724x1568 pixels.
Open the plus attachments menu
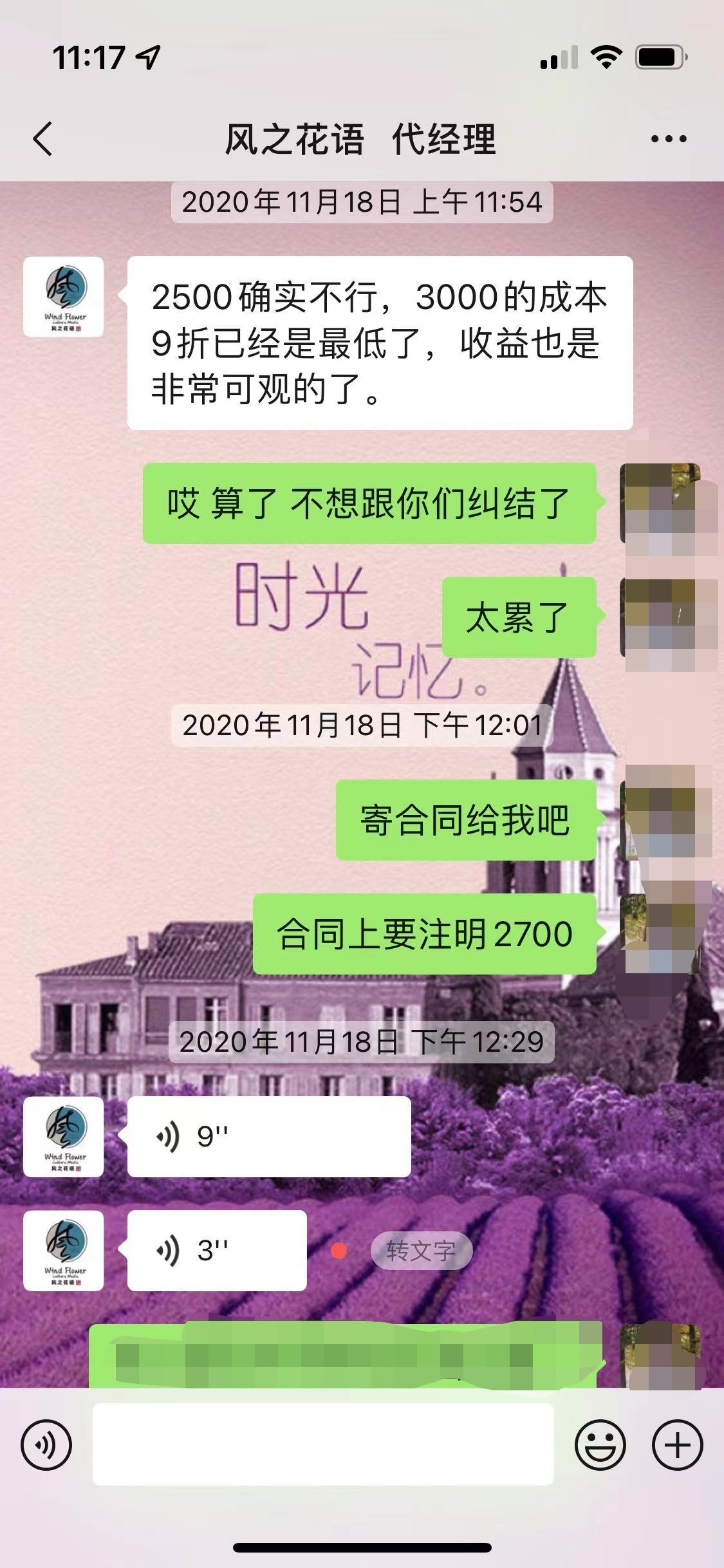coord(677,1446)
